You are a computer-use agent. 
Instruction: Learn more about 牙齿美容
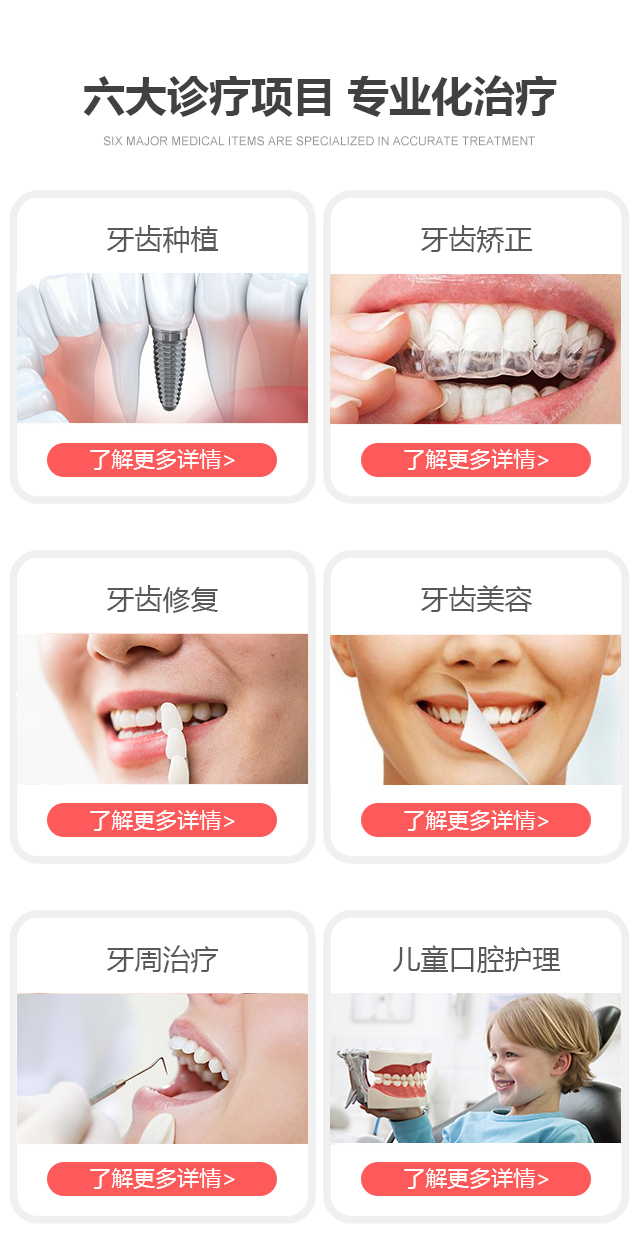(x=476, y=820)
